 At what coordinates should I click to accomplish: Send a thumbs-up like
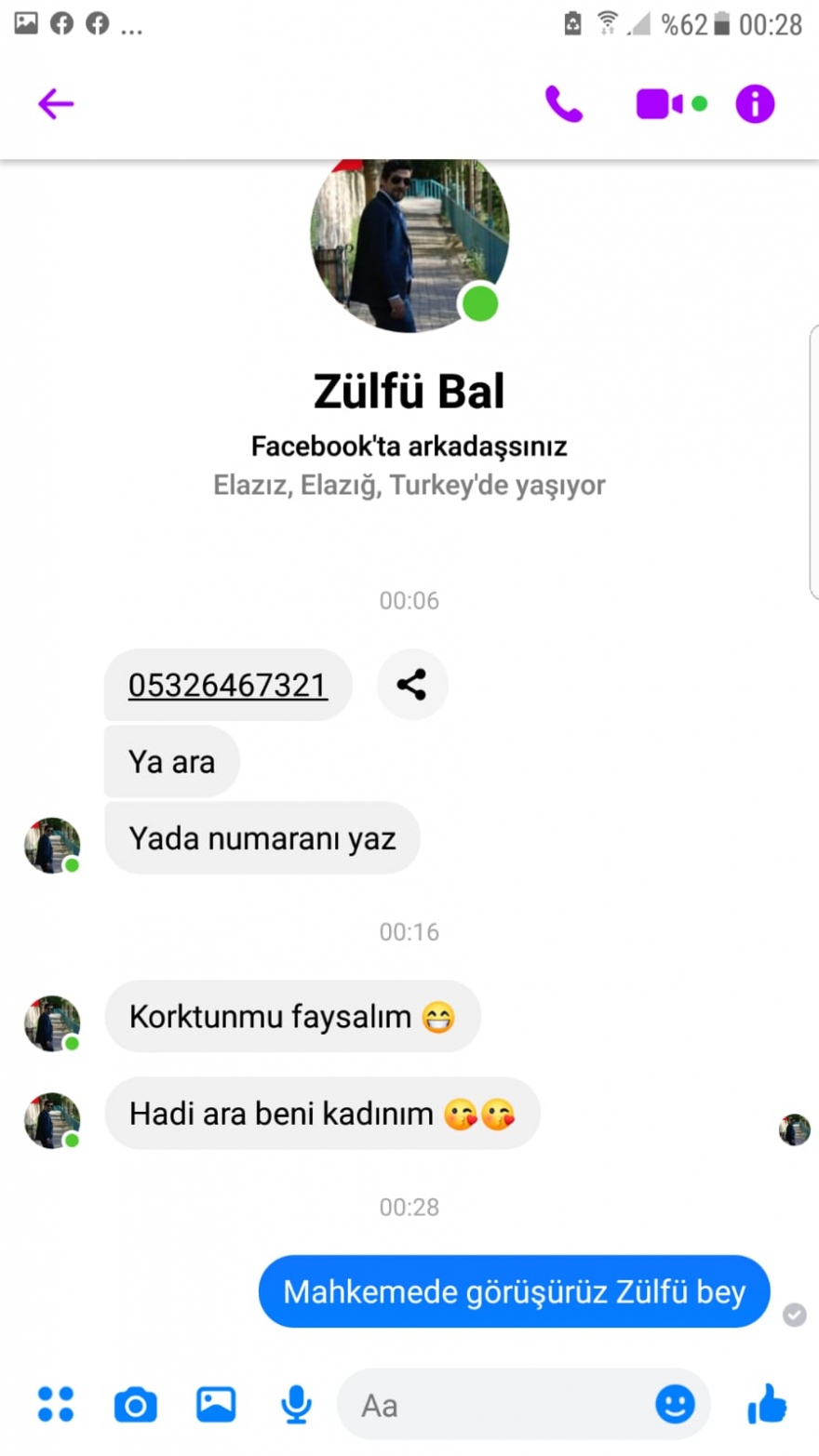click(767, 1403)
